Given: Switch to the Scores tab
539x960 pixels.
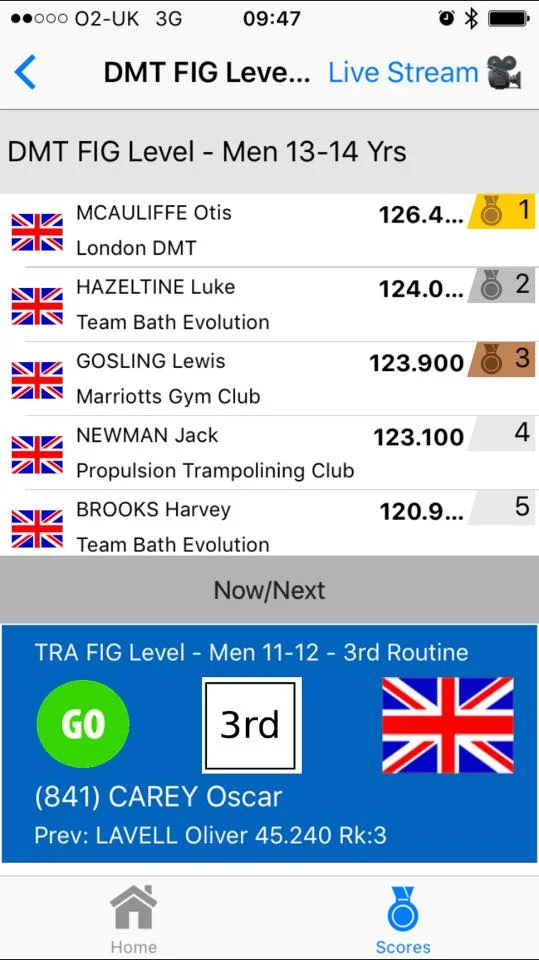Looking at the screenshot, I should (x=403, y=920).
